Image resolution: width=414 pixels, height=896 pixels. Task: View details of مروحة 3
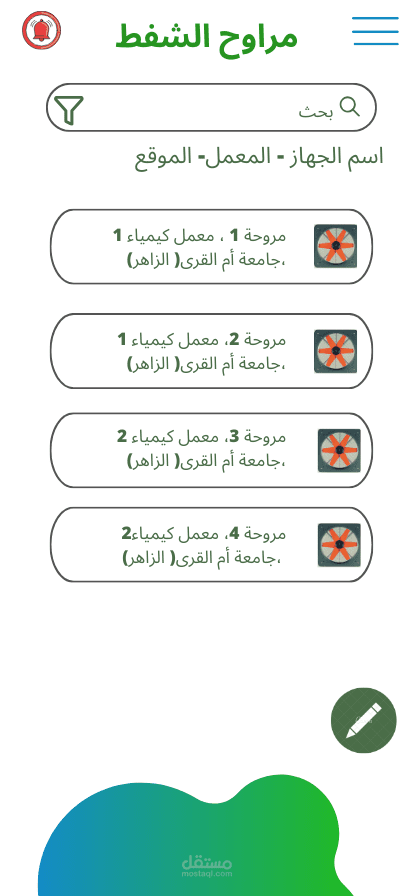tap(211, 450)
